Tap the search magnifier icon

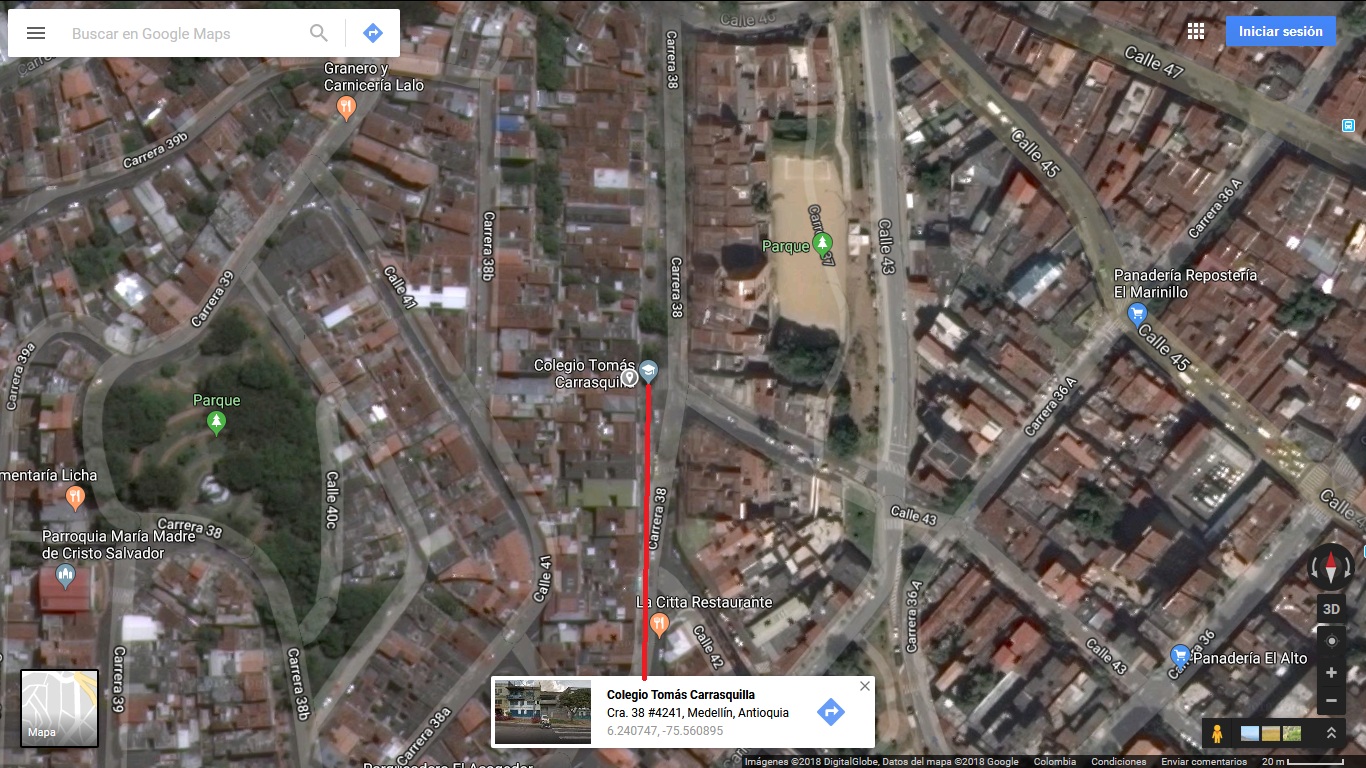319,33
